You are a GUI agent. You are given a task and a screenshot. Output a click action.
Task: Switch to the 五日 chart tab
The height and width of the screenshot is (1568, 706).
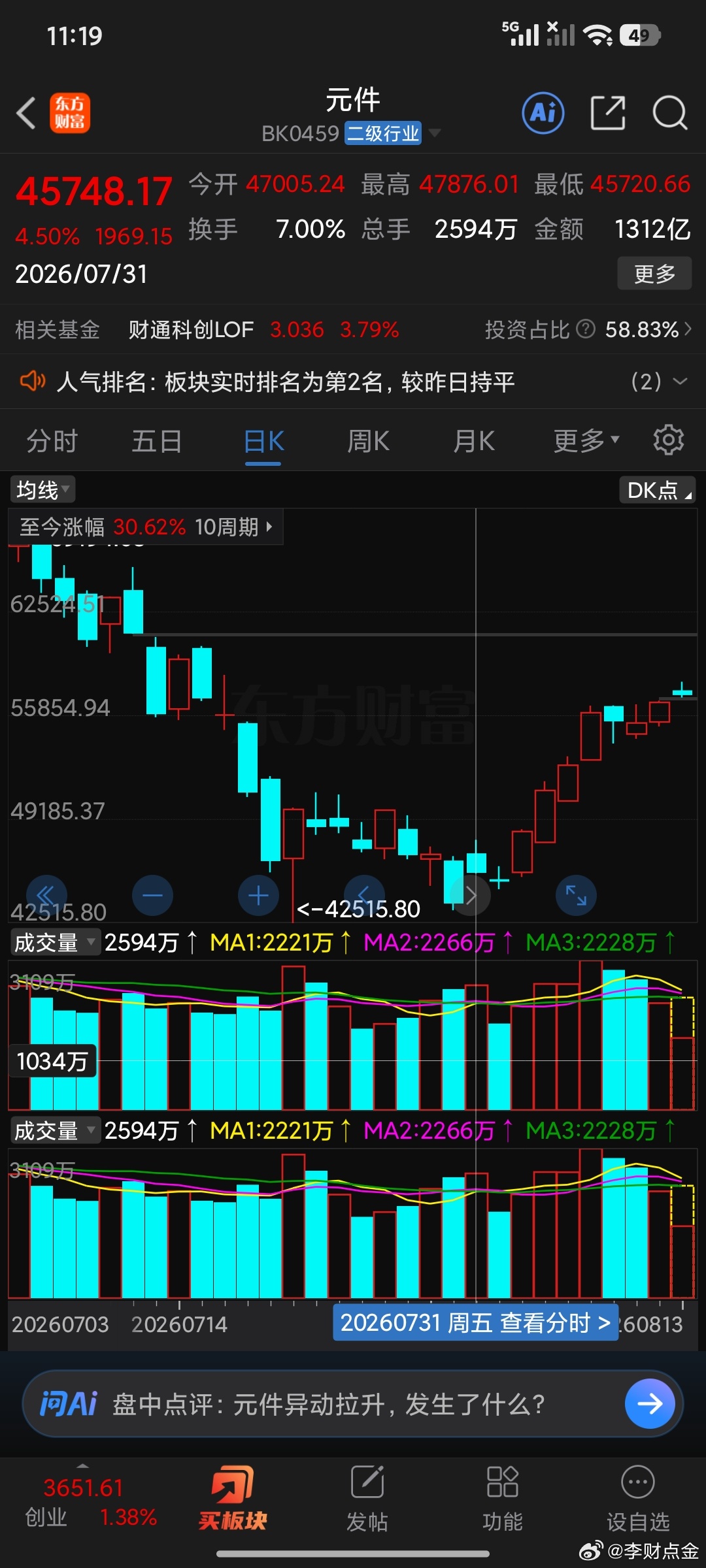(157, 441)
